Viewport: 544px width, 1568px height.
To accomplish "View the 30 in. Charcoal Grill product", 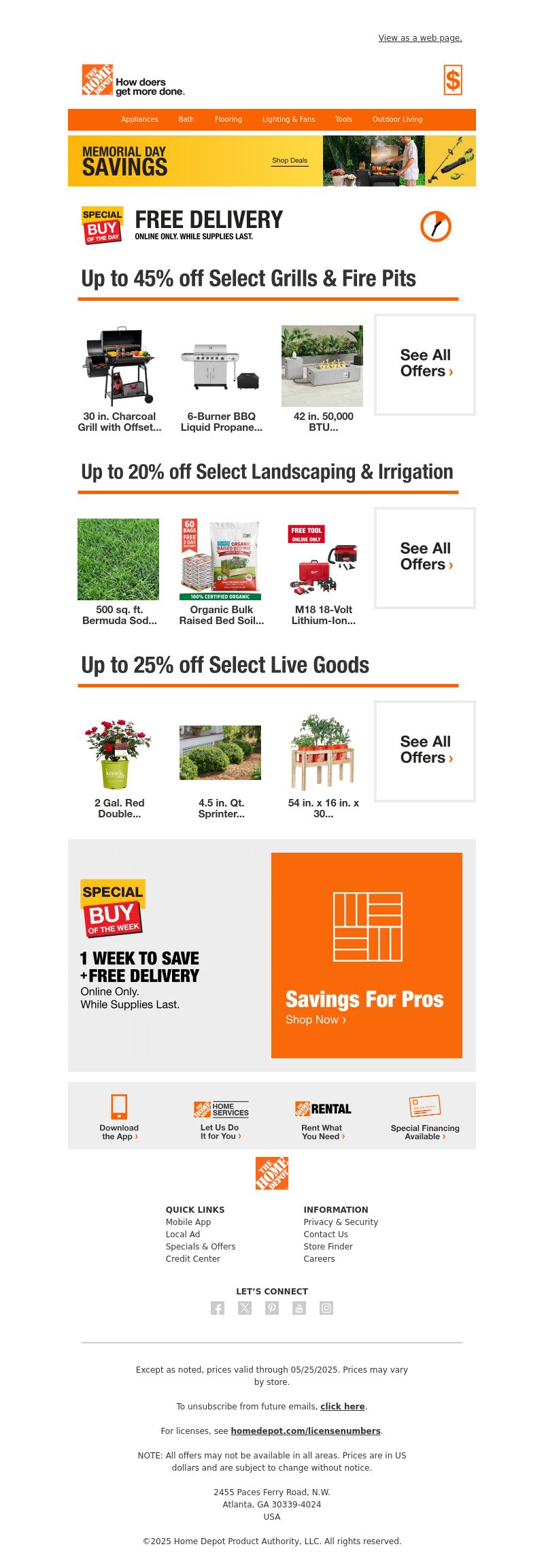I will (x=119, y=378).
